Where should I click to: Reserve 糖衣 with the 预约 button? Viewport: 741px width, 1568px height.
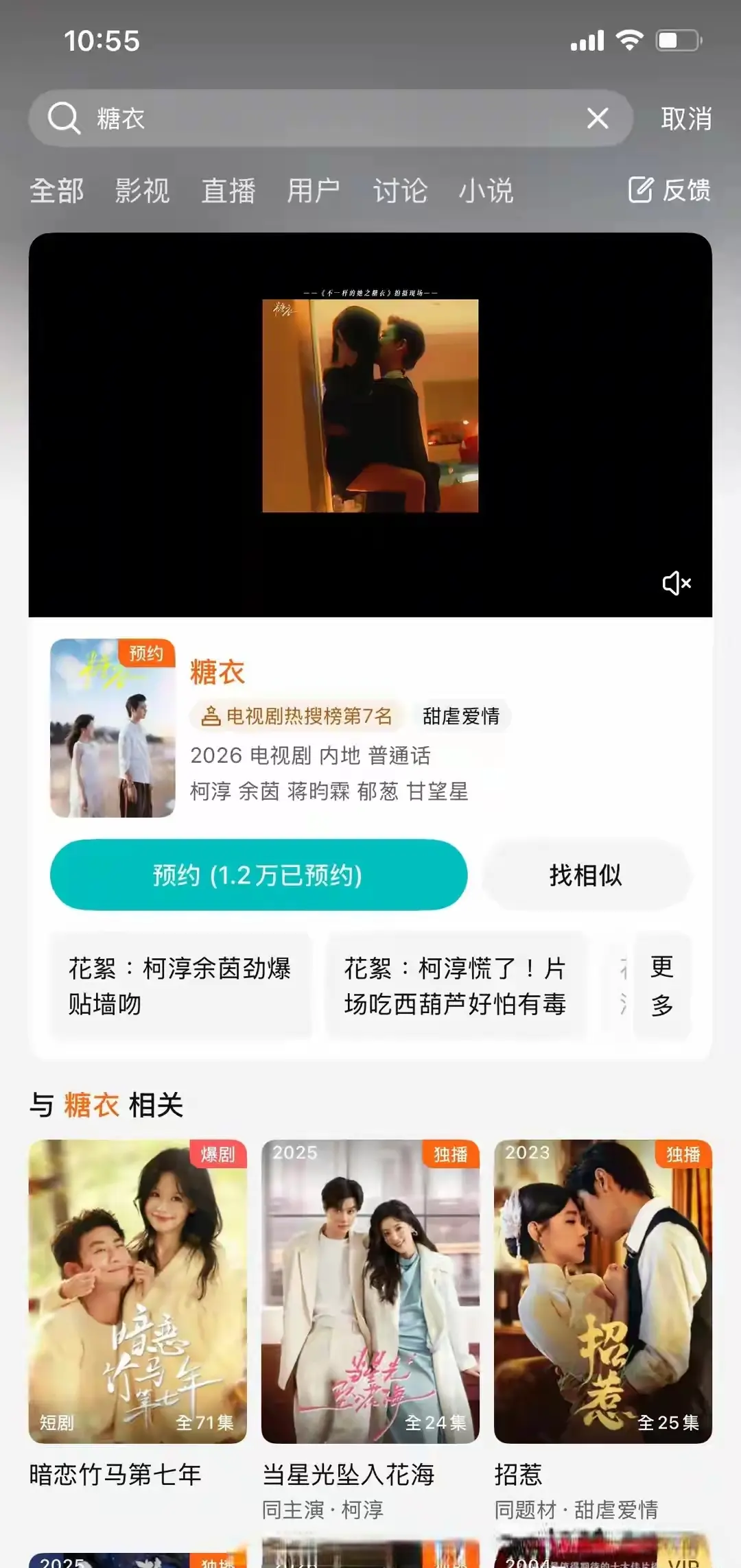(x=259, y=875)
